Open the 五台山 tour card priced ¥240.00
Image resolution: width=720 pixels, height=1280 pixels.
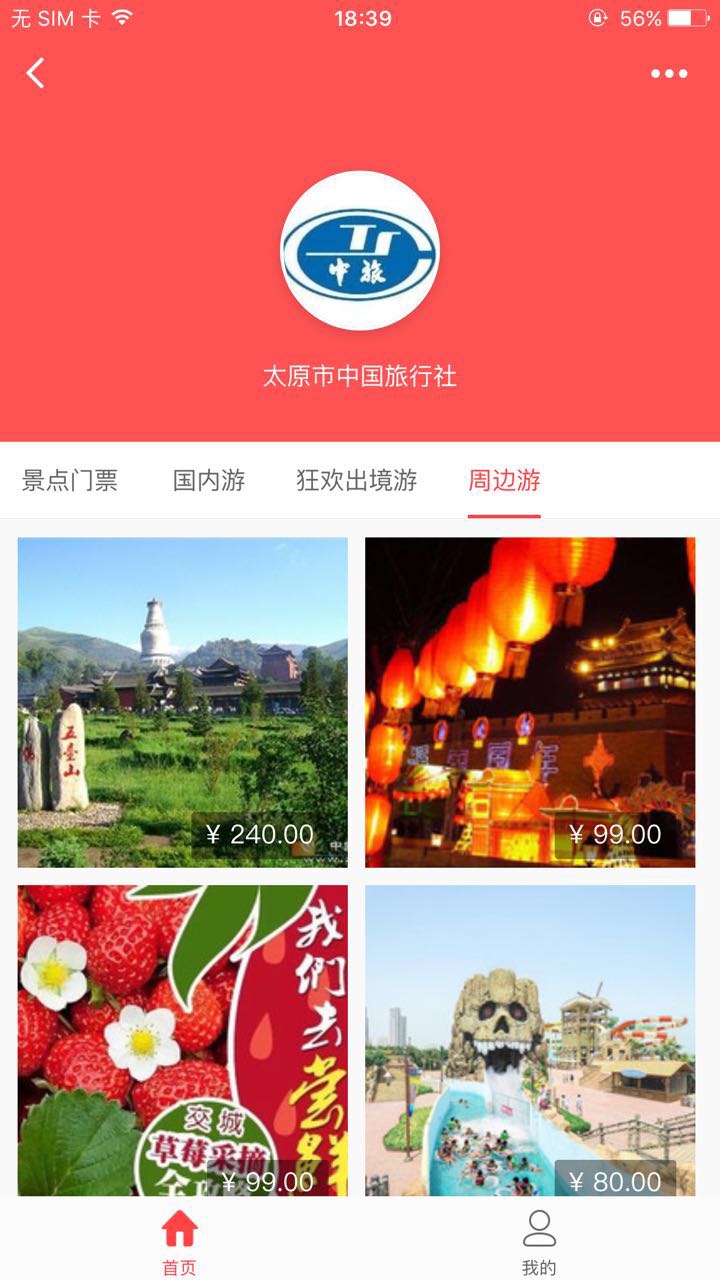pos(183,702)
